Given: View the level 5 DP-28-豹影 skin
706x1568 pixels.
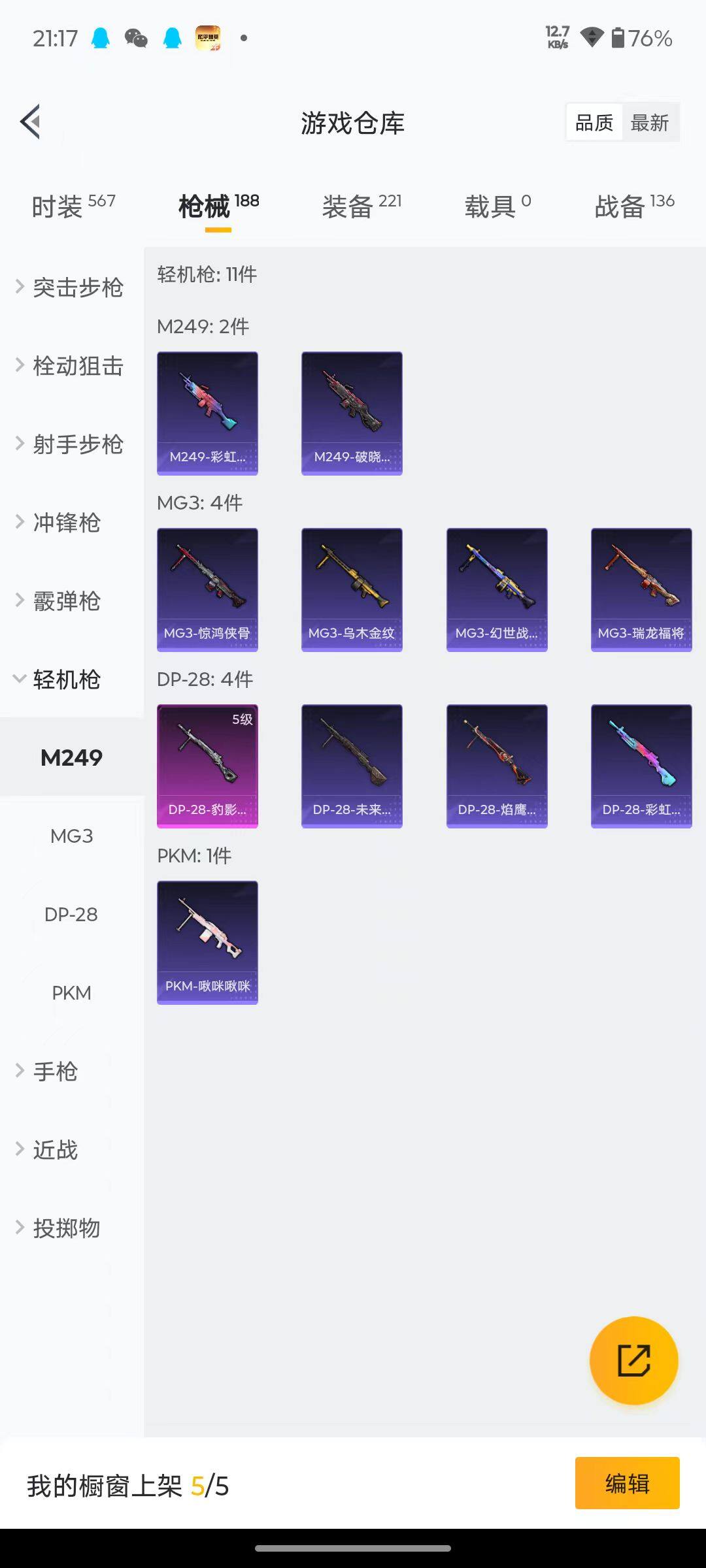Looking at the screenshot, I should click(x=207, y=766).
